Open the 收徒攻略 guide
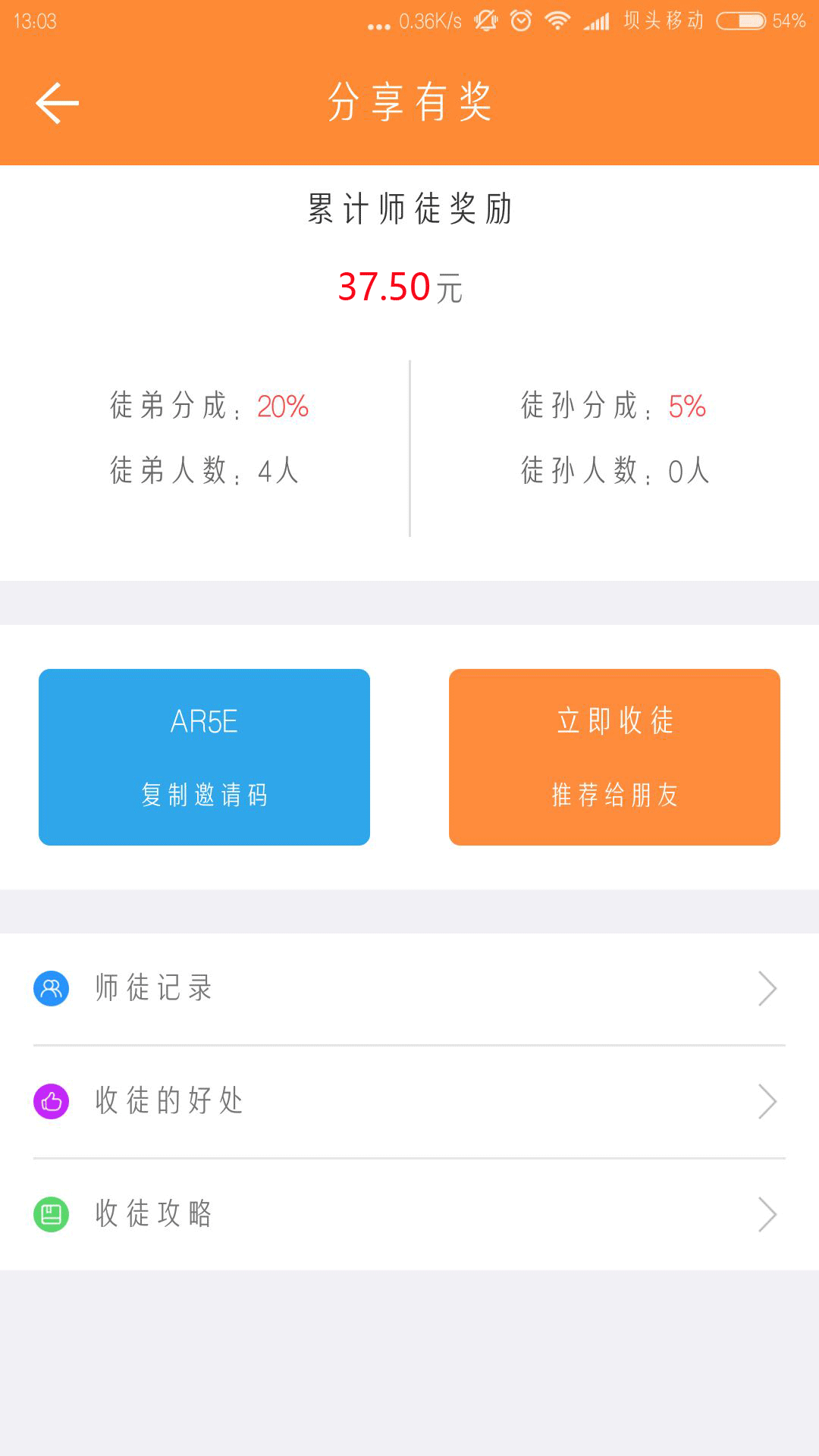Viewport: 819px width, 1456px height. point(409,1214)
